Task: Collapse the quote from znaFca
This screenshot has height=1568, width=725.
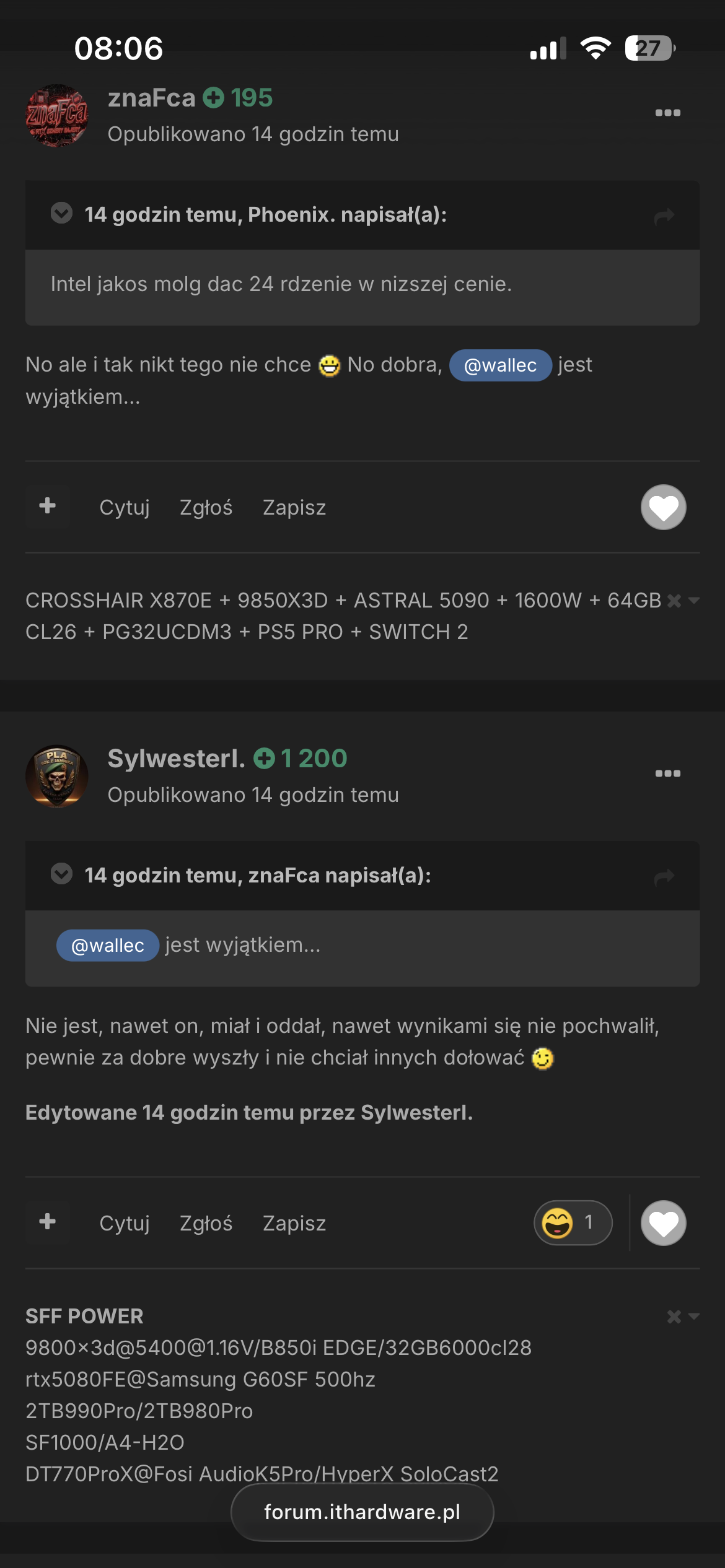Action: 61,874
